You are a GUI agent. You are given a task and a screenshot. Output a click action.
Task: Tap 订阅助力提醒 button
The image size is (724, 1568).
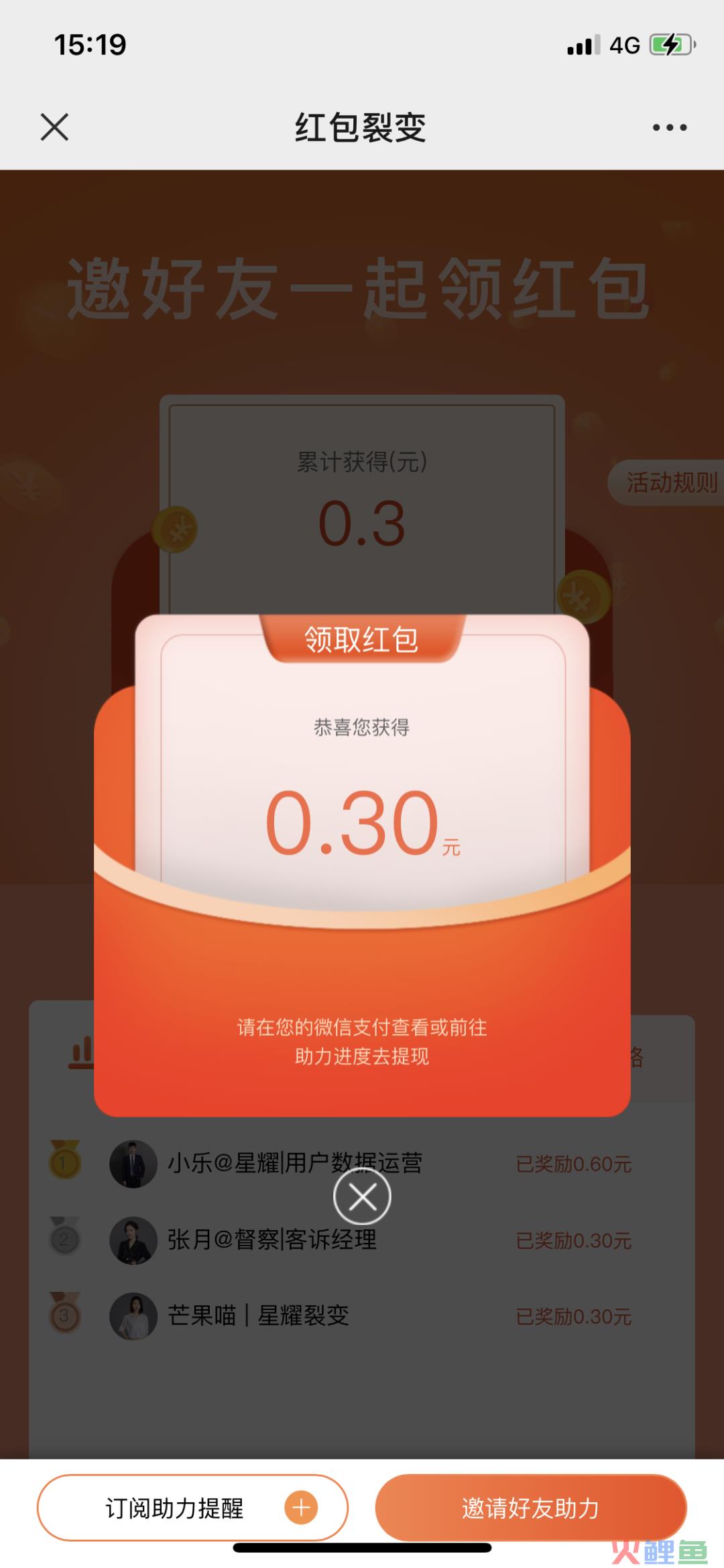coord(192,1508)
